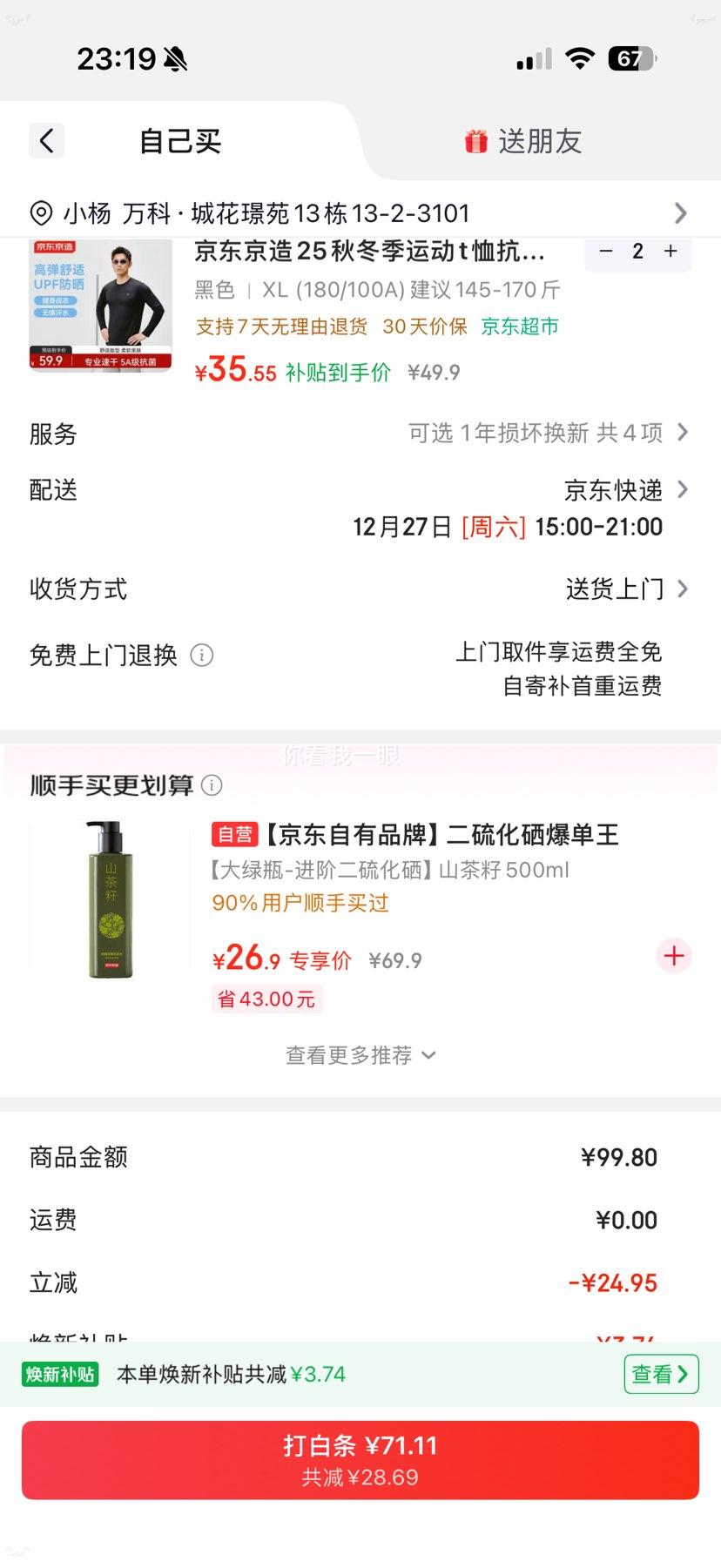The width and height of the screenshot is (721, 1568).
Task: Increase item quantity with the plus stepper
Action: pyautogui.click(x=670, y=252)
